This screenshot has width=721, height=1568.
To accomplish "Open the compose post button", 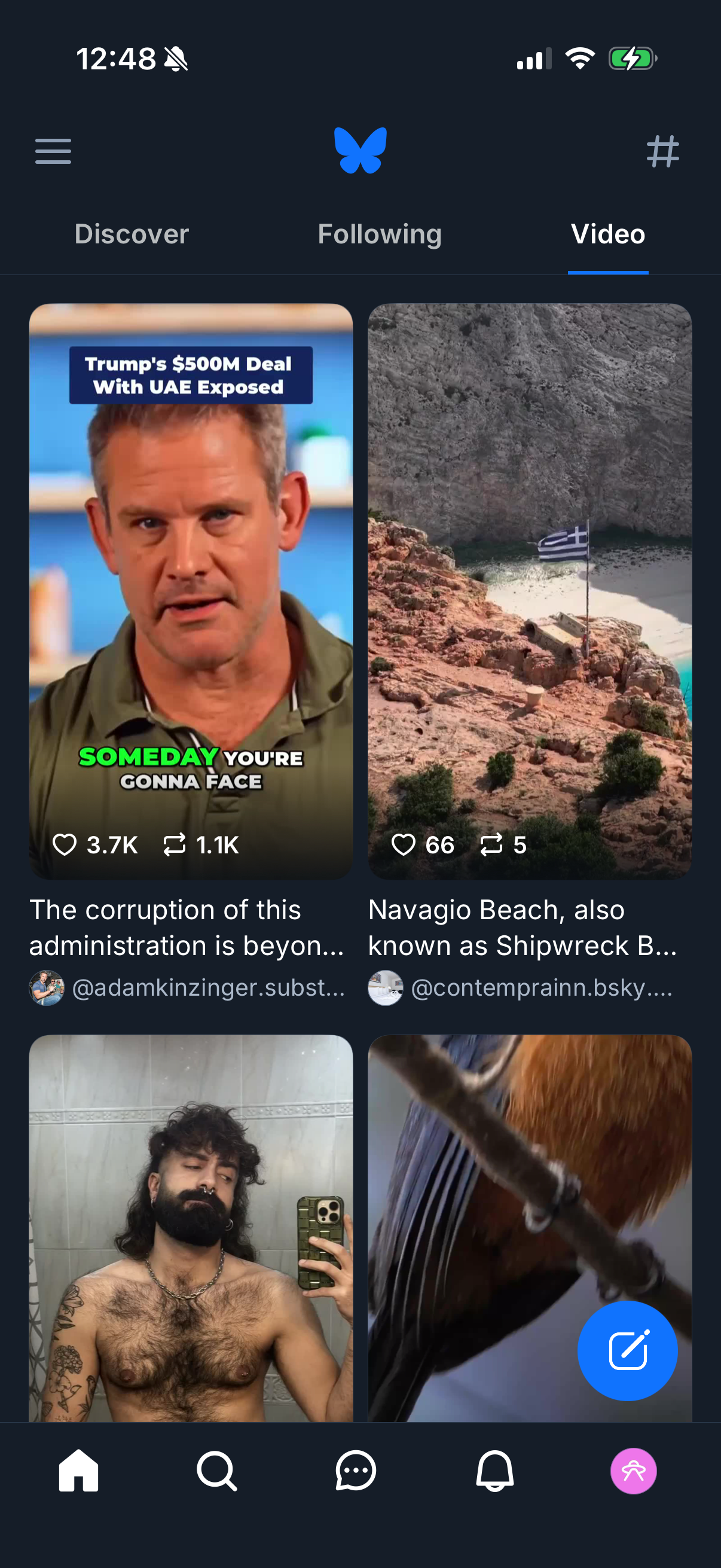I will pos(627,1350).
